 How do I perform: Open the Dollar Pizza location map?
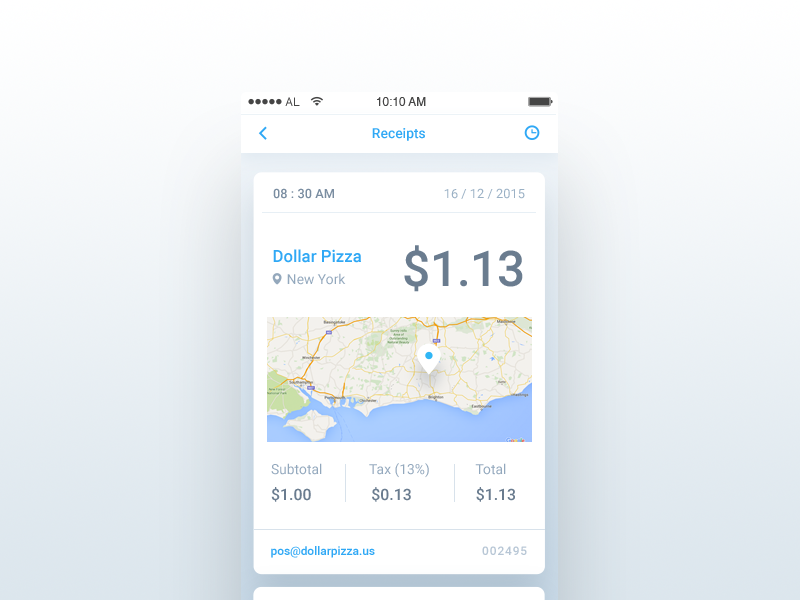coord(399,380)
